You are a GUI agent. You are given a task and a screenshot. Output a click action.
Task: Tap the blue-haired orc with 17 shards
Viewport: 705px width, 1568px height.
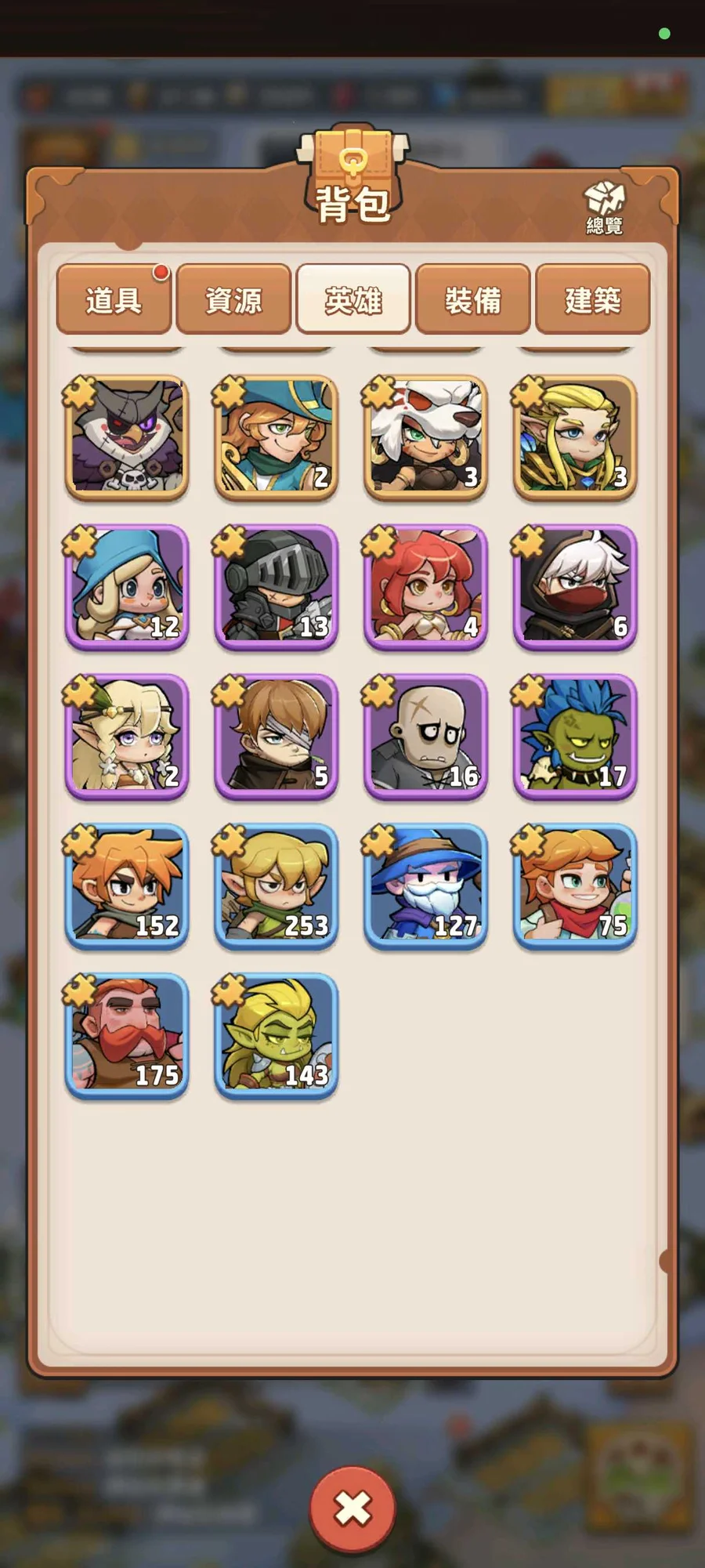click(x=575, y=736)
